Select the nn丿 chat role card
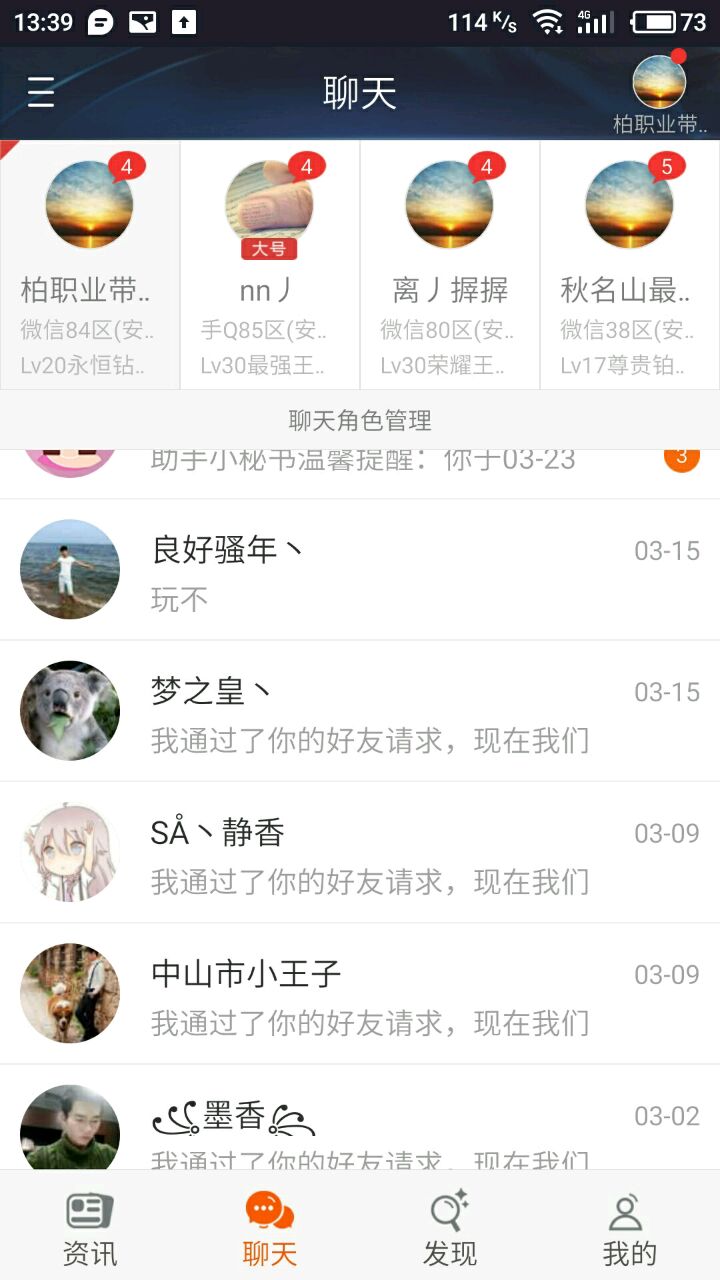The width and height of the screenshot is (720, 1280). pos(269,265)
